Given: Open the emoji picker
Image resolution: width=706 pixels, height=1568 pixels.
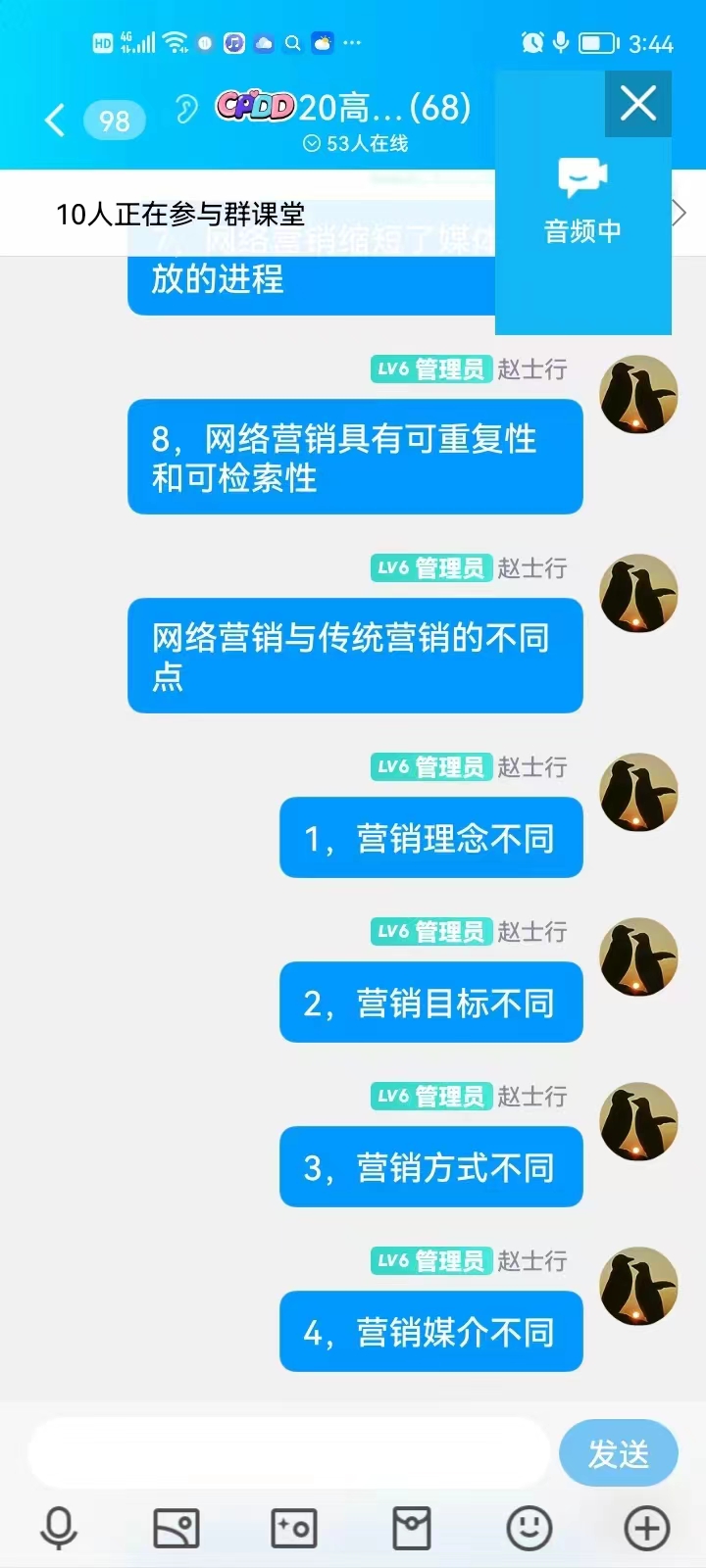Looking at the screenshot, I should tap(529, 1528).
